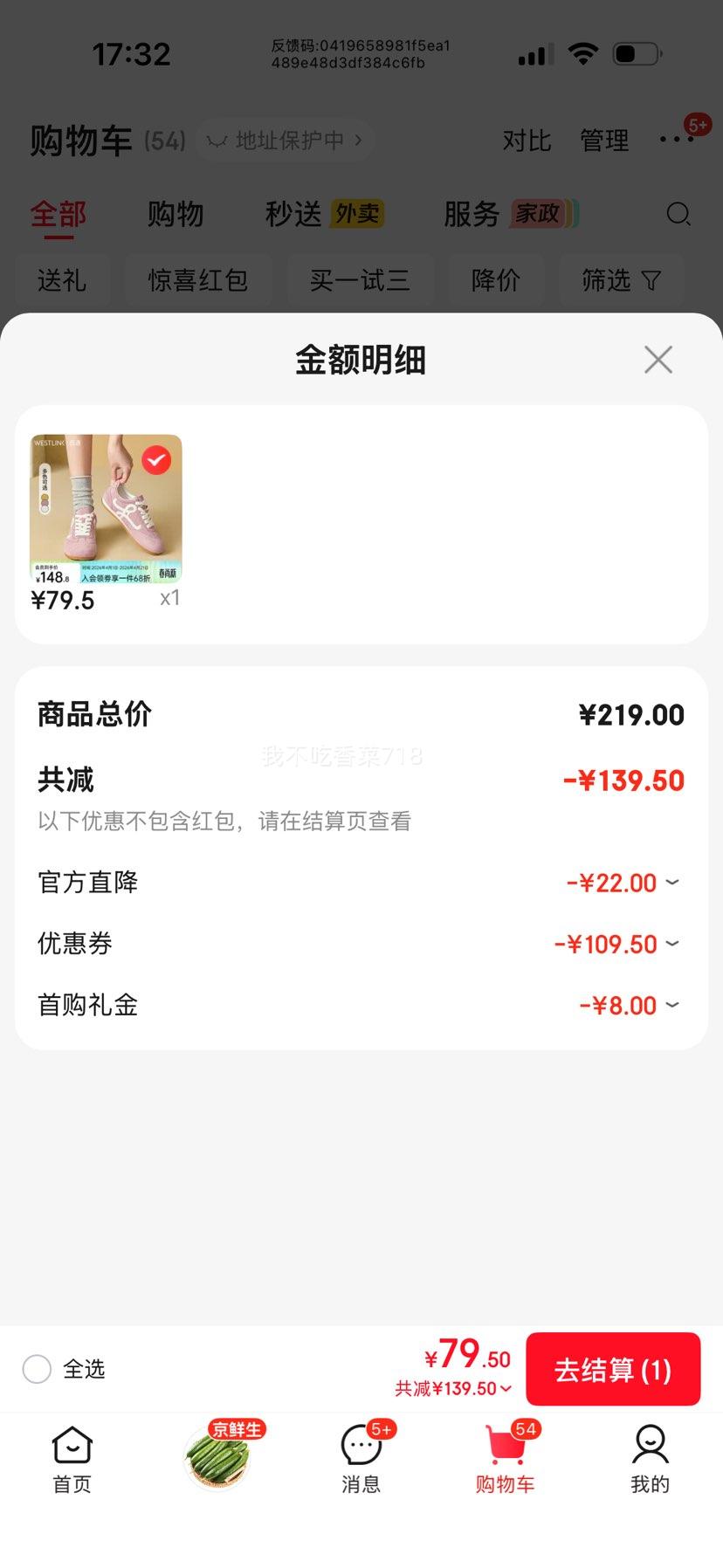Select the 购物车 cart tab
The height and width of the screenshot is (1568, 723).
point(505,1460)
